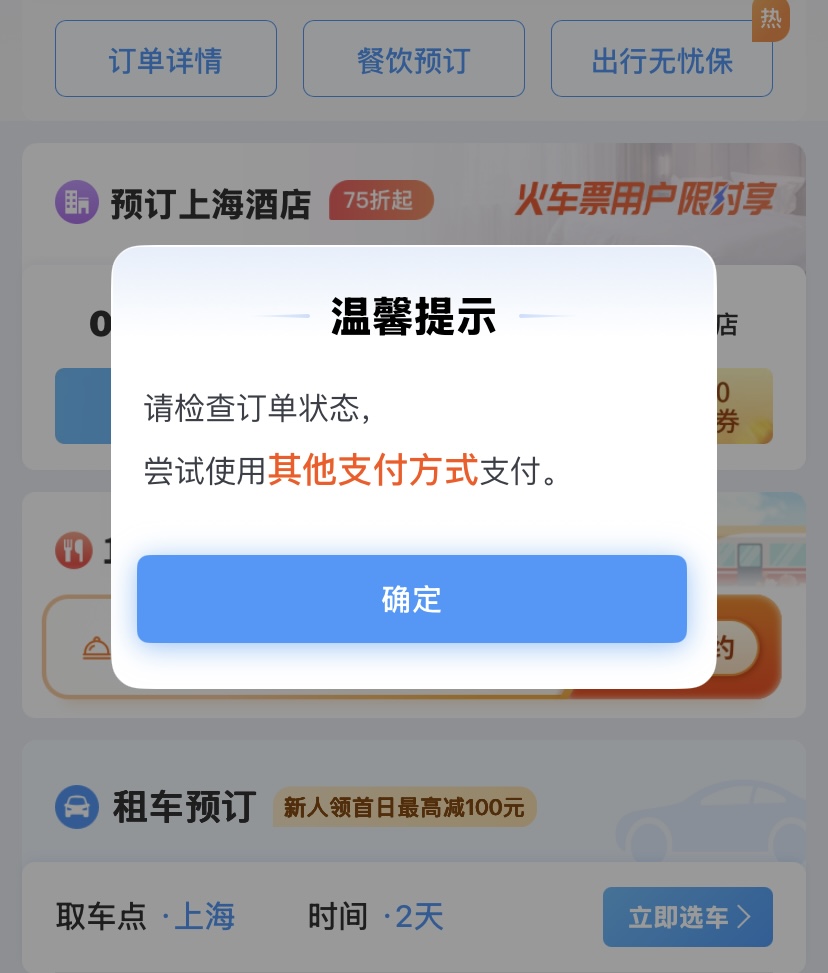The height and width of the screenshot is (973, 828).
Task: Open 餐饮预订 meal booking
Action: click(x=413, y=59)
